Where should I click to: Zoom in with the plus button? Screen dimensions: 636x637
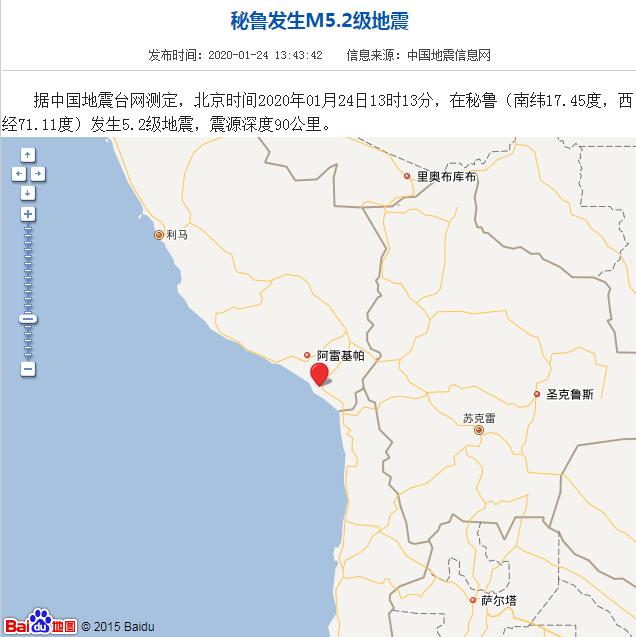point(28,214)
